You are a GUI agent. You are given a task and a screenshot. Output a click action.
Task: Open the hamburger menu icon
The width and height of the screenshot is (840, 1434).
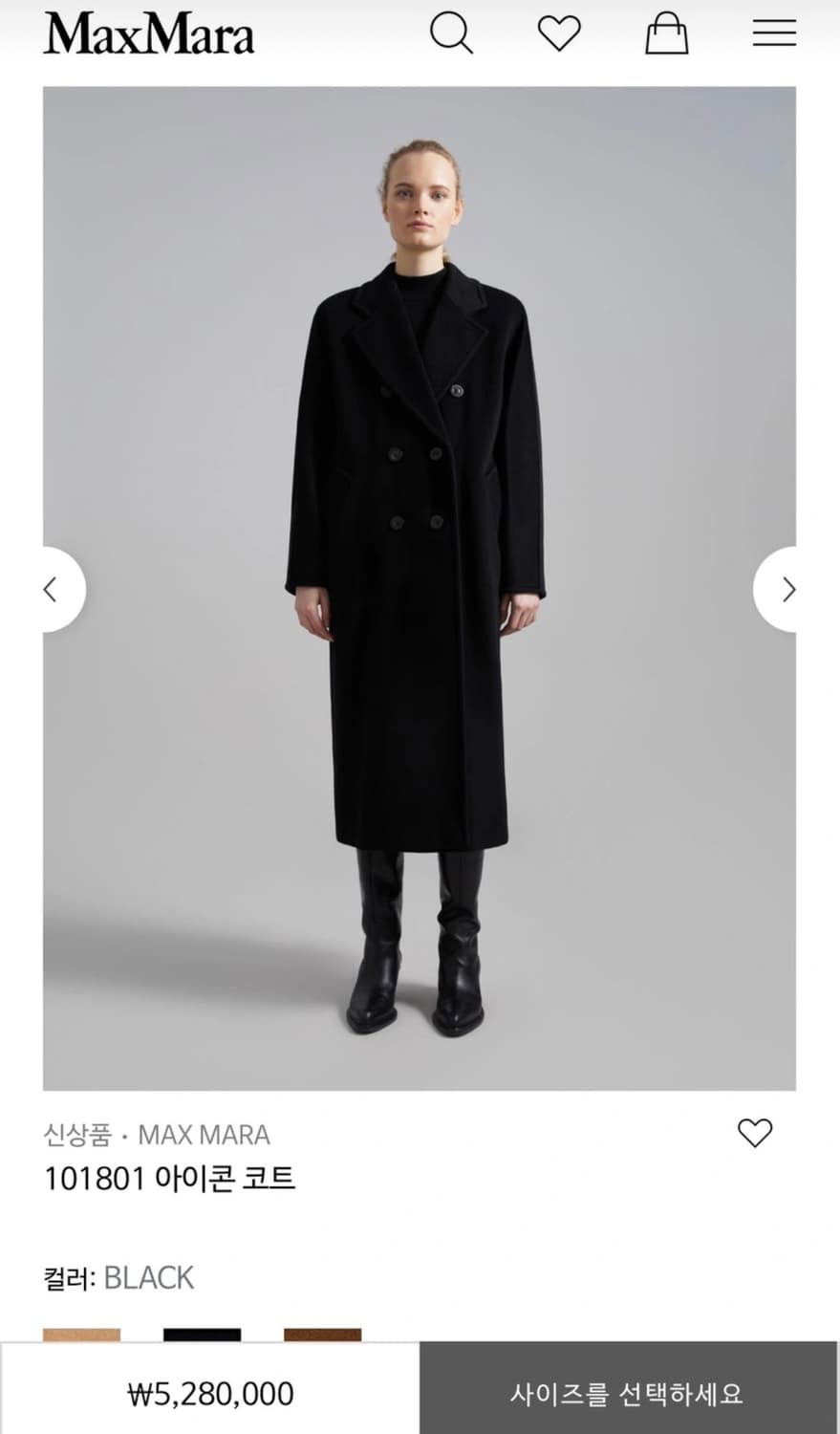[774, 33]
